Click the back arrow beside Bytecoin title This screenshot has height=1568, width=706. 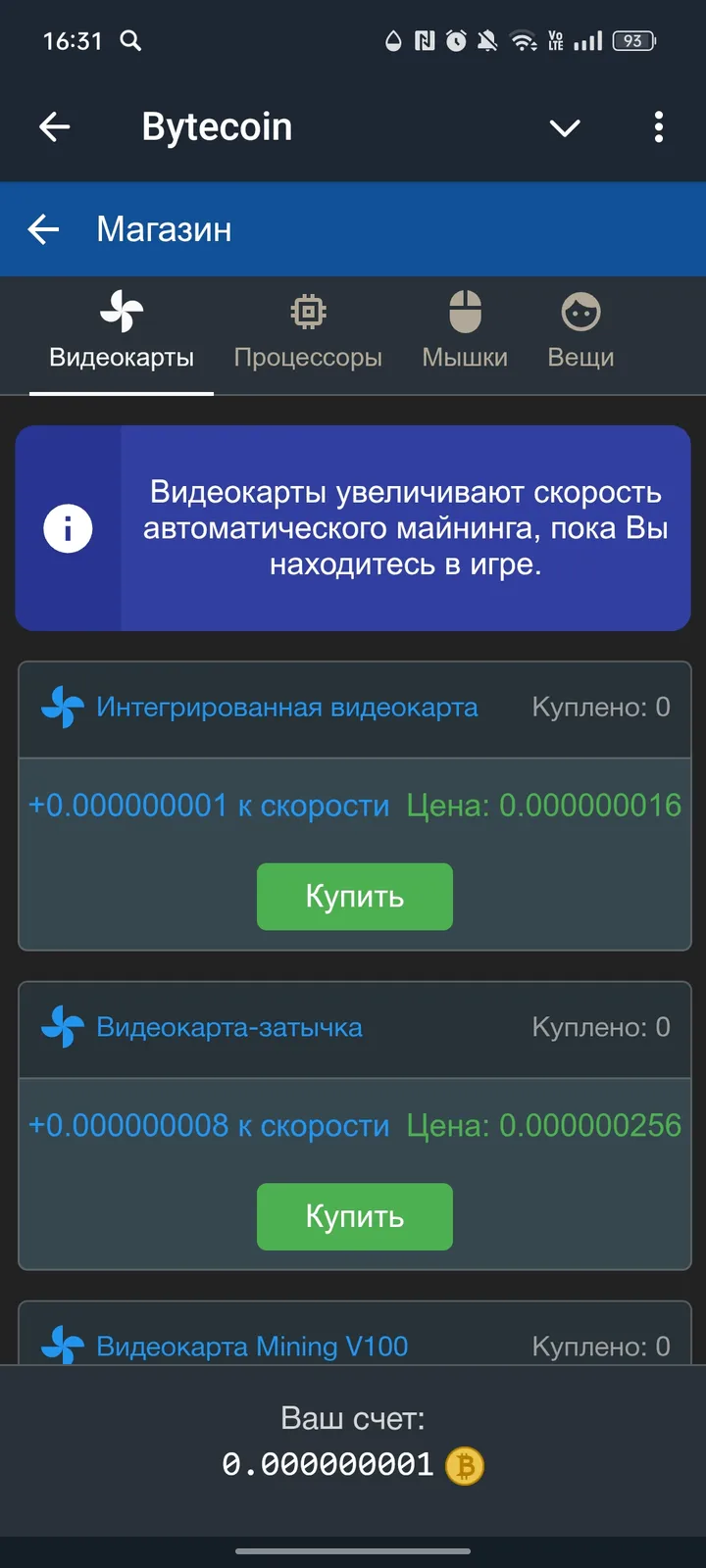(x=54, y=126)
